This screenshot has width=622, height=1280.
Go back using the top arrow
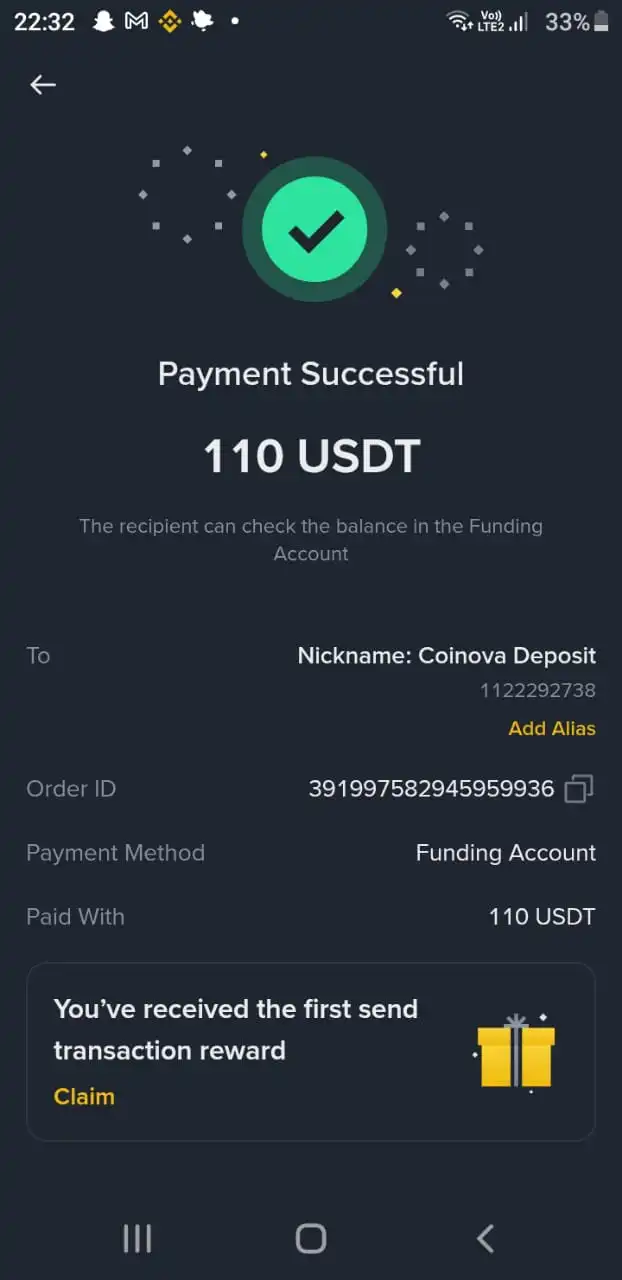click(43, 85)
